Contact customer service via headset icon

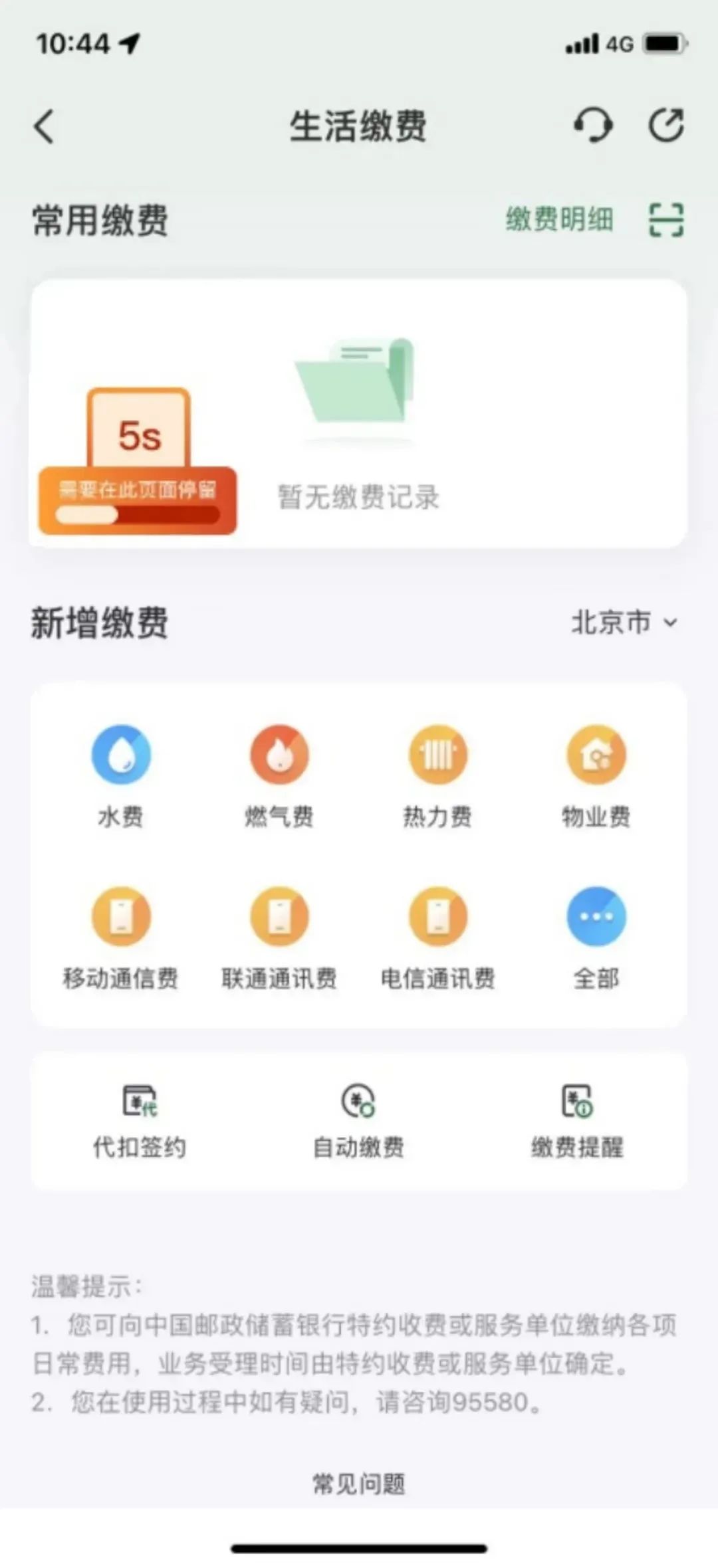point(593,125)
